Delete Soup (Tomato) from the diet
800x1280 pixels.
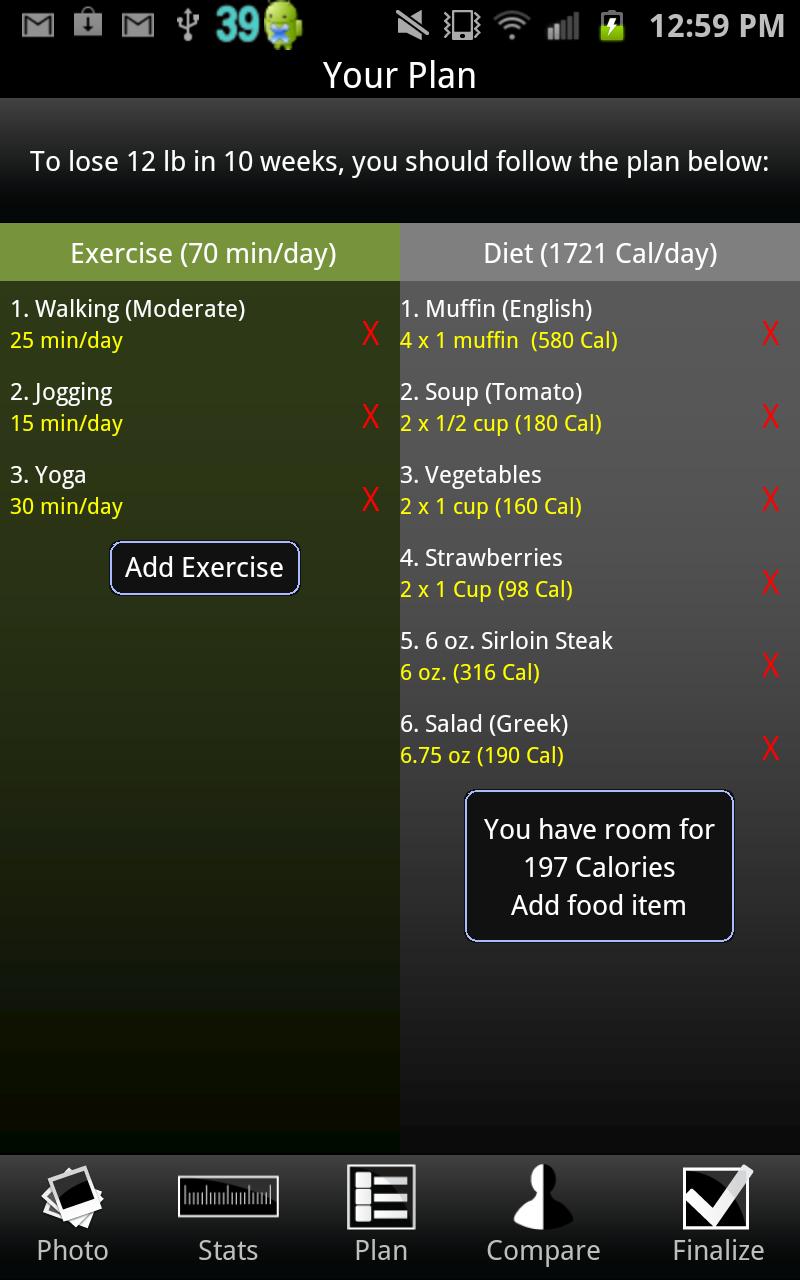point(770,416)
